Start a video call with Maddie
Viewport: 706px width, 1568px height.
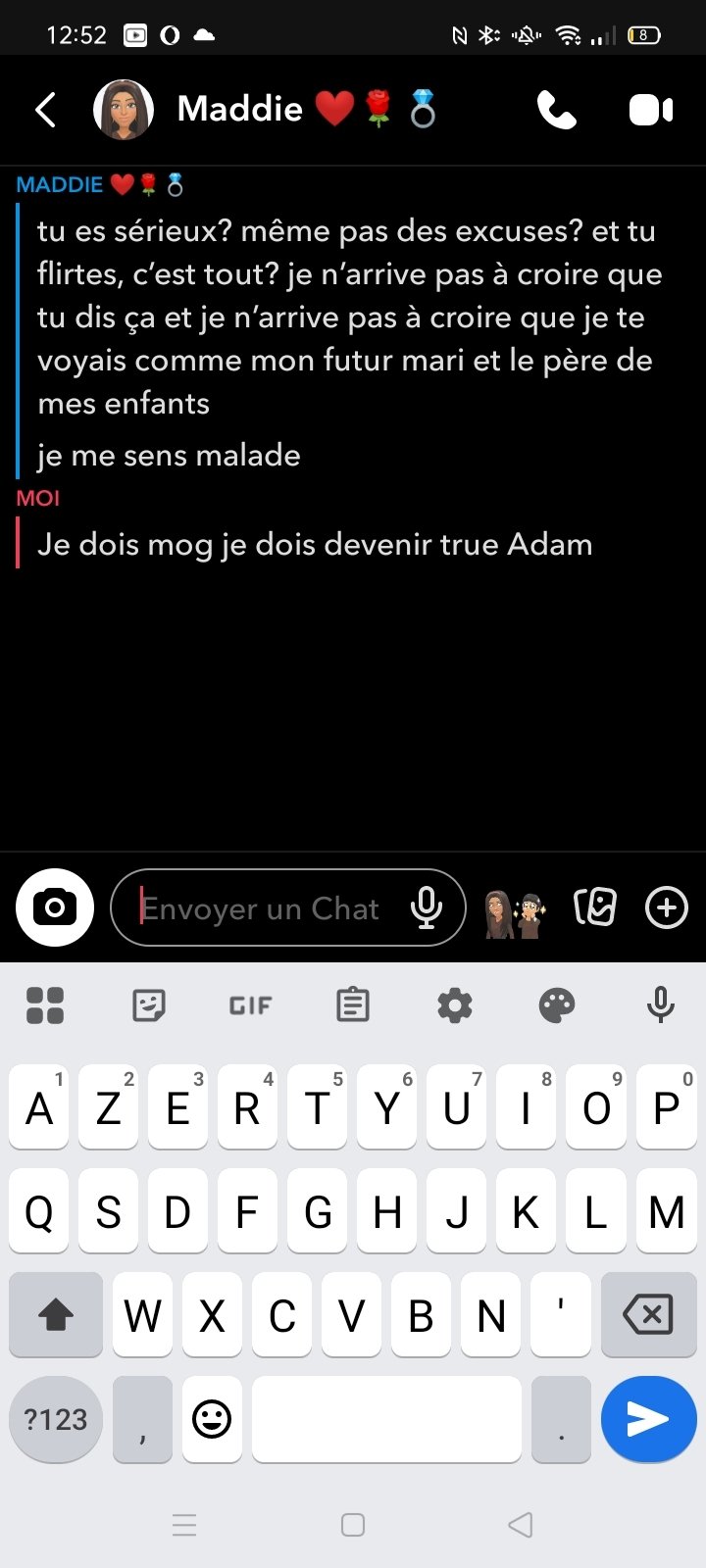(x=650, y=110)
